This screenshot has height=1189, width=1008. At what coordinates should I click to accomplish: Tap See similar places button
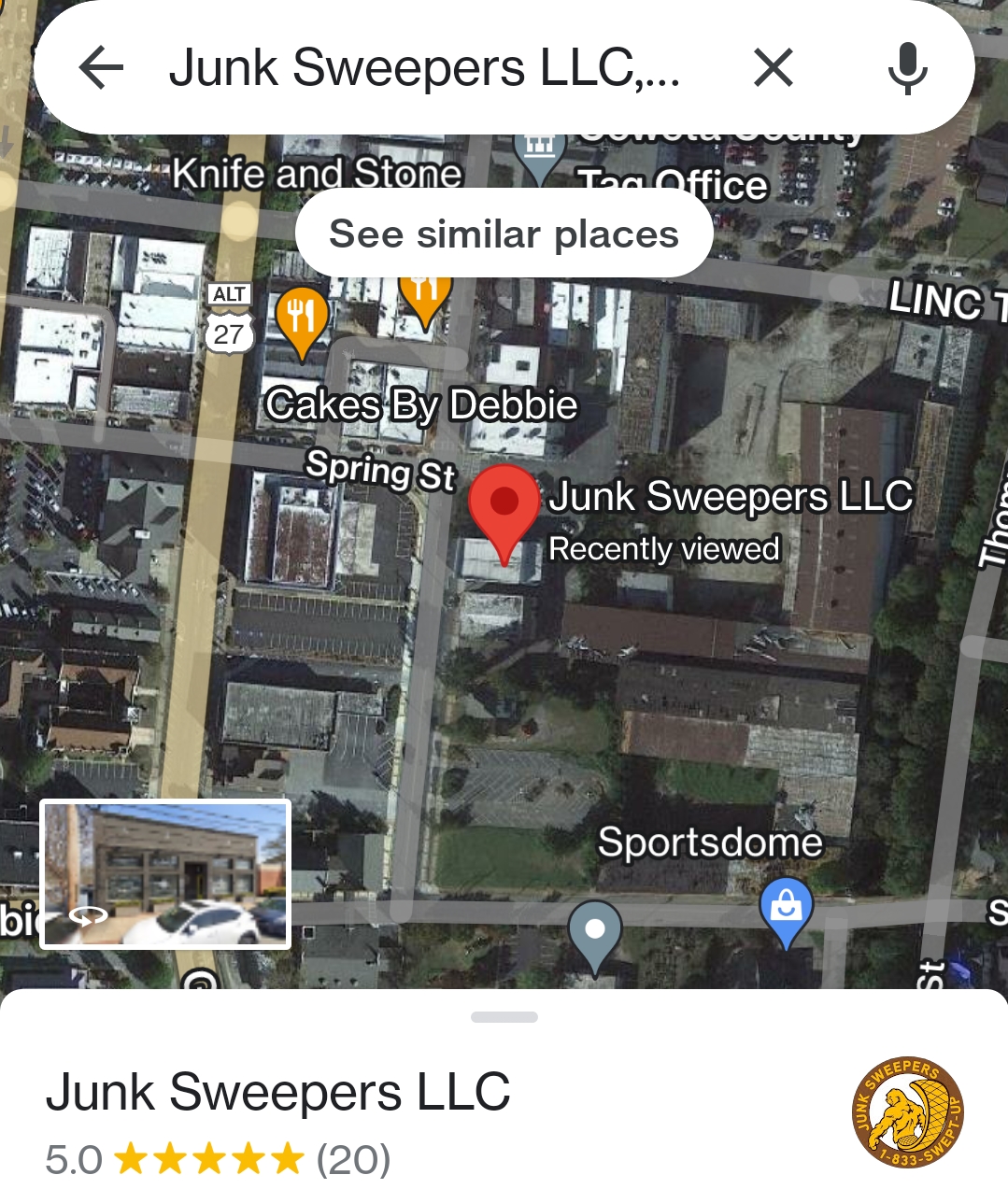[504, 234]
